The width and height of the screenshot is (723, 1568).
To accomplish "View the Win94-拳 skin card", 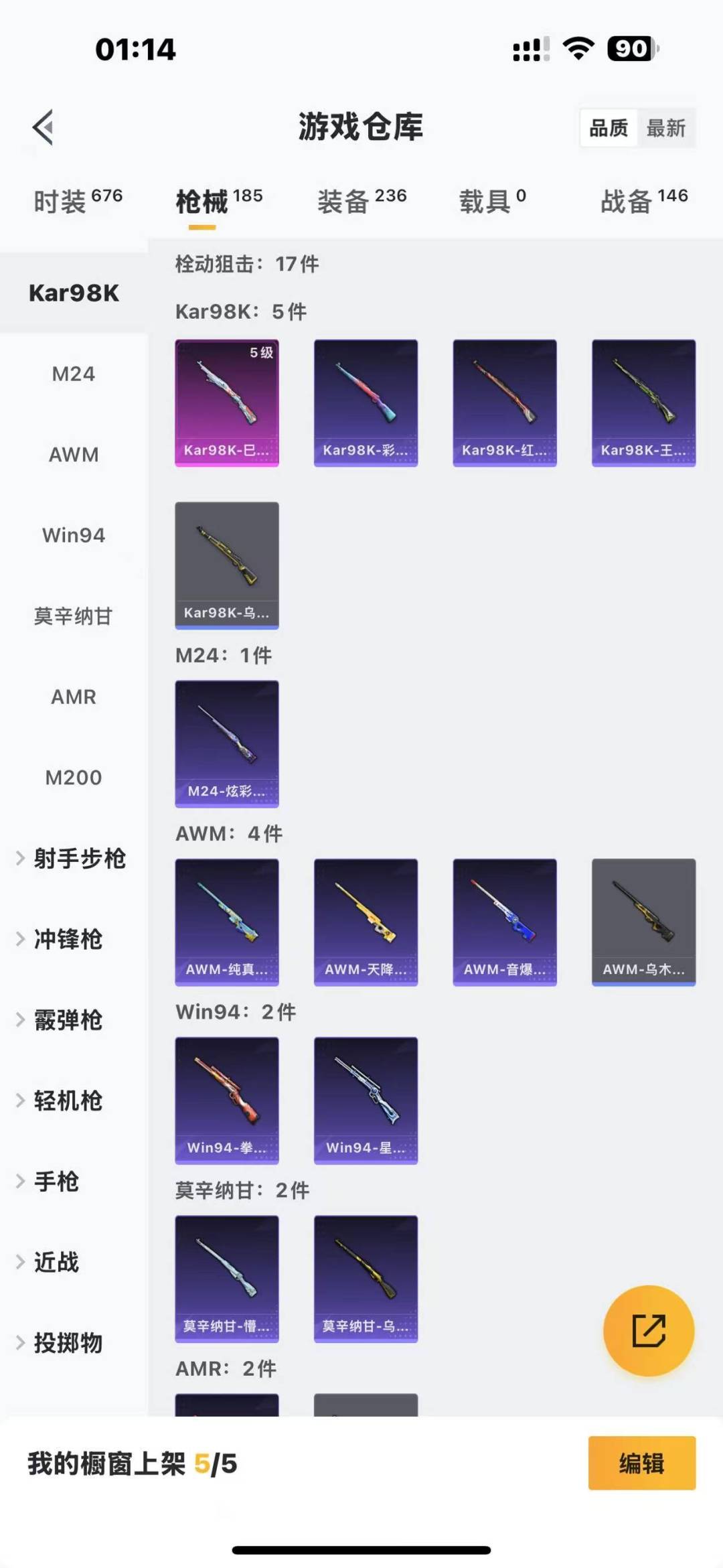I will pyautogui.click(x=227, y=1100).
